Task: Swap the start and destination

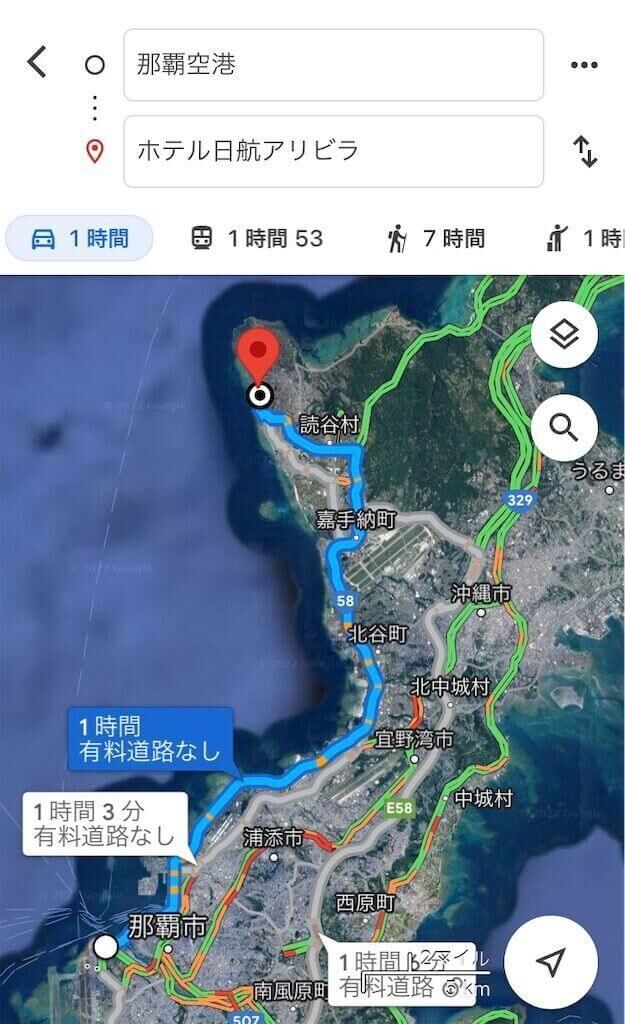Action: 585,152
